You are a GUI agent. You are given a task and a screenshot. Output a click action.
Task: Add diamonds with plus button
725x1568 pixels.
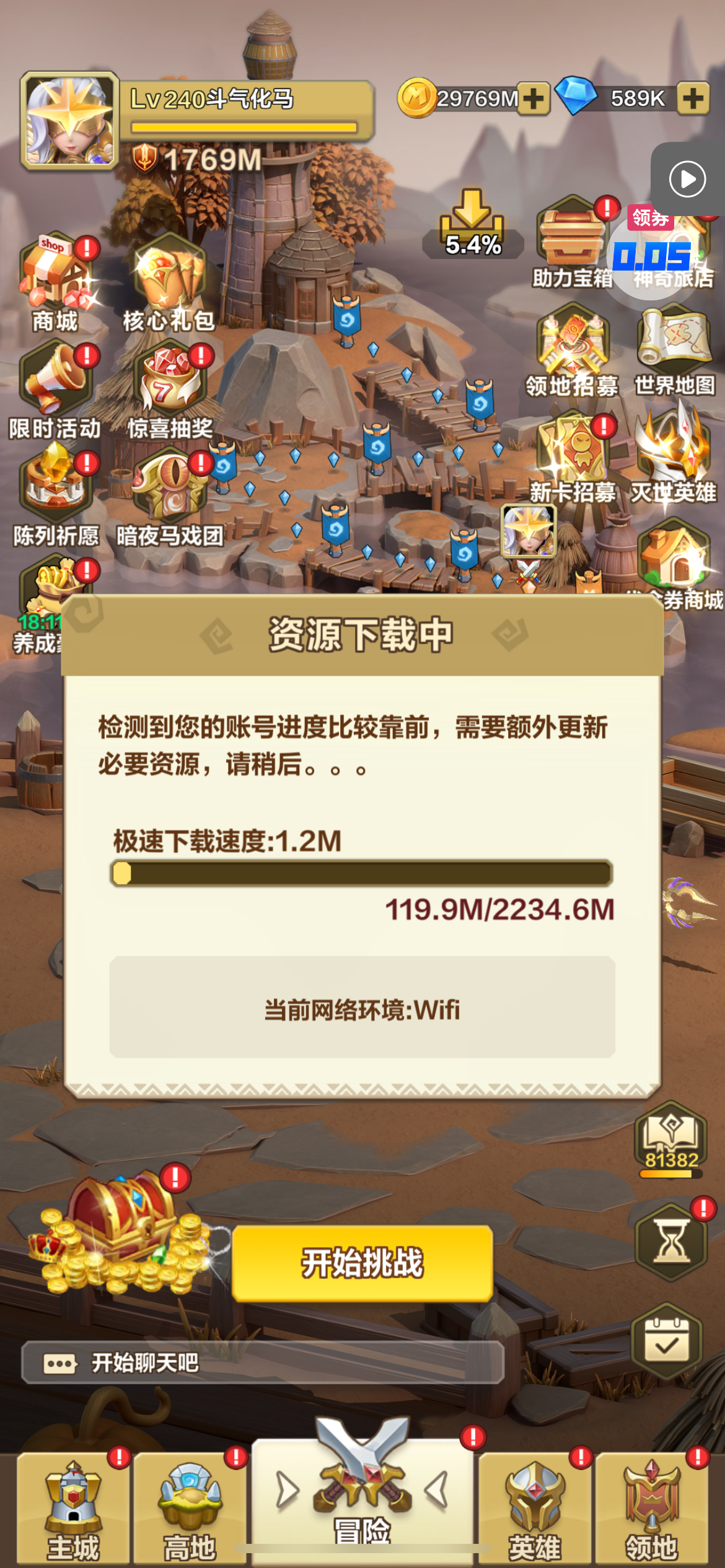[692, 98]
